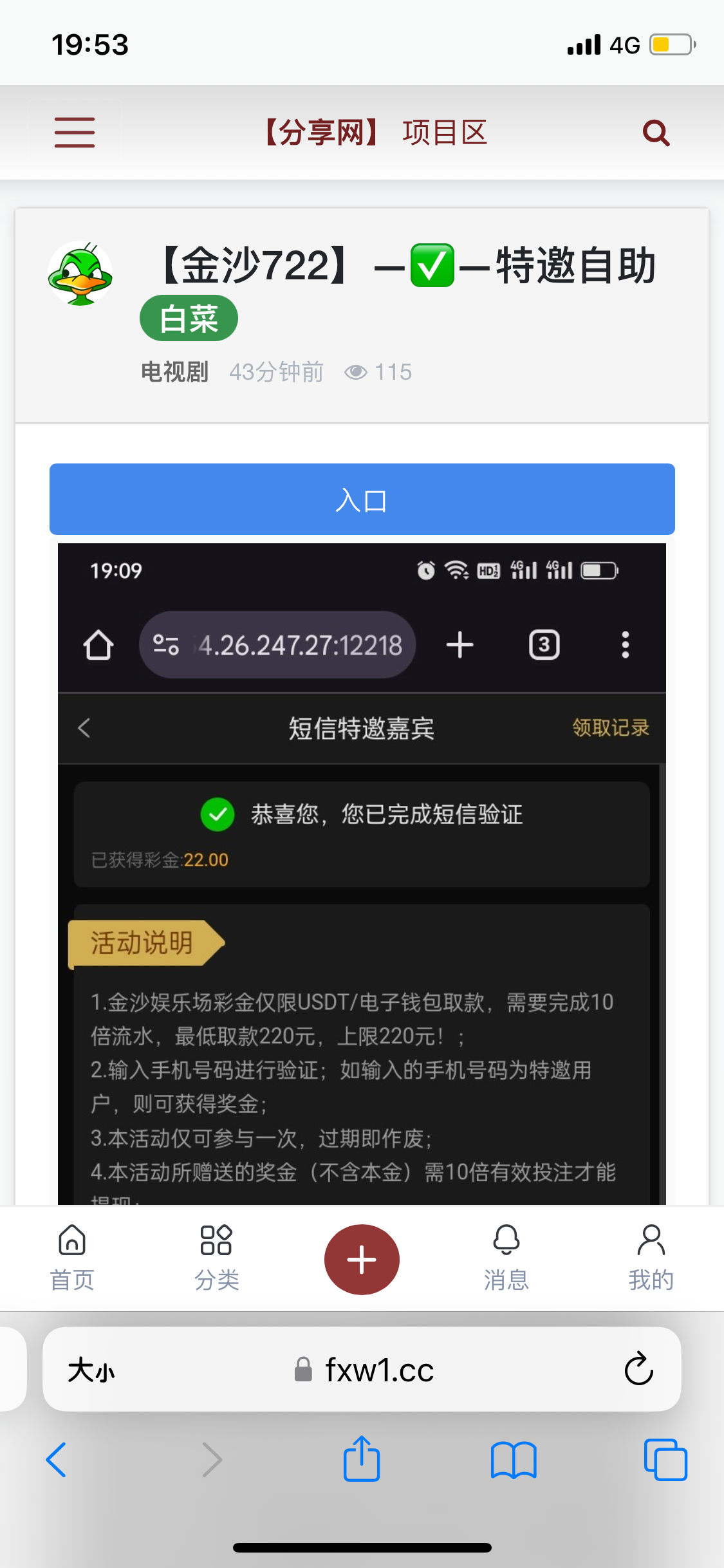Image resolution: width=724 pixels, height=1568 pixels.
Task: Show open Safari tabs
Action: 665,1460
